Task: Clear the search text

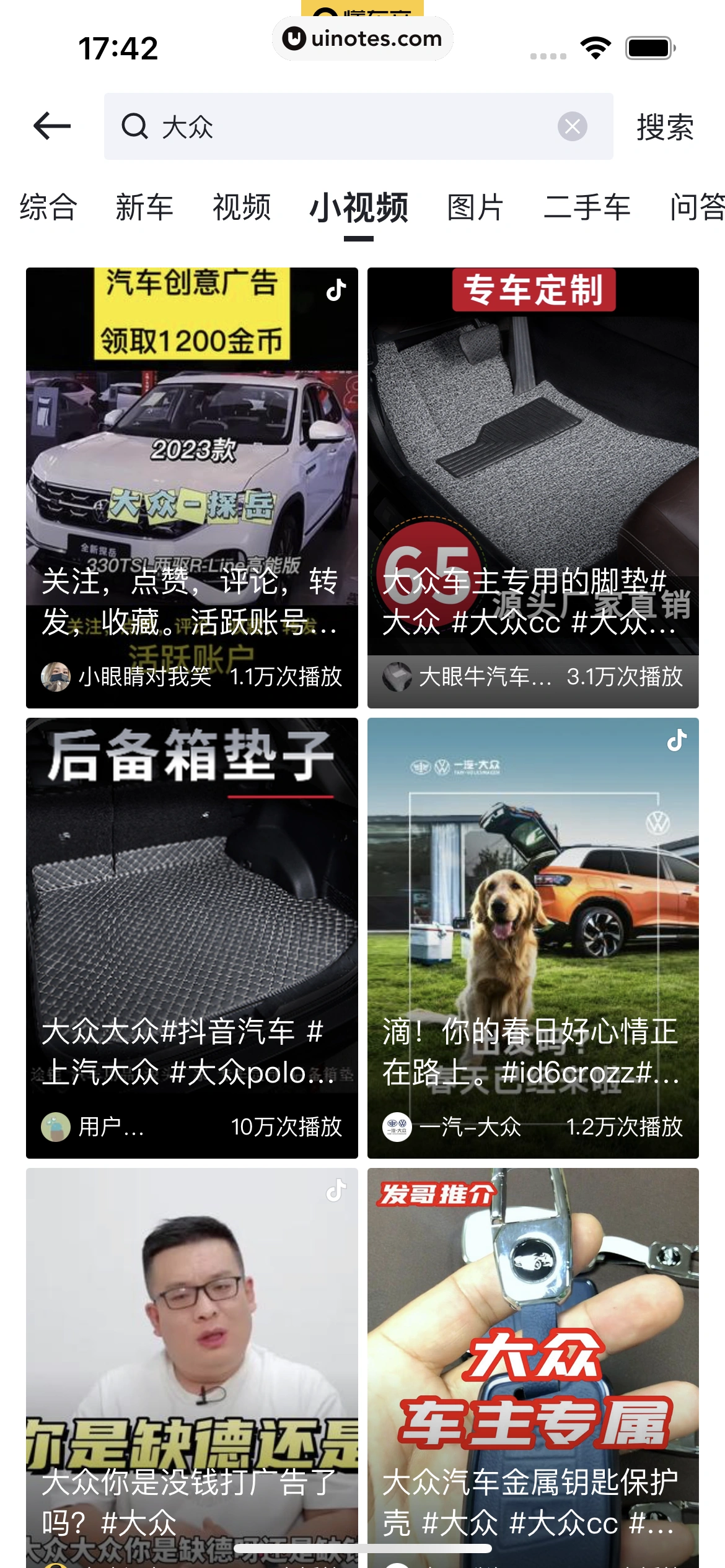Action: (x=572, y=127)
